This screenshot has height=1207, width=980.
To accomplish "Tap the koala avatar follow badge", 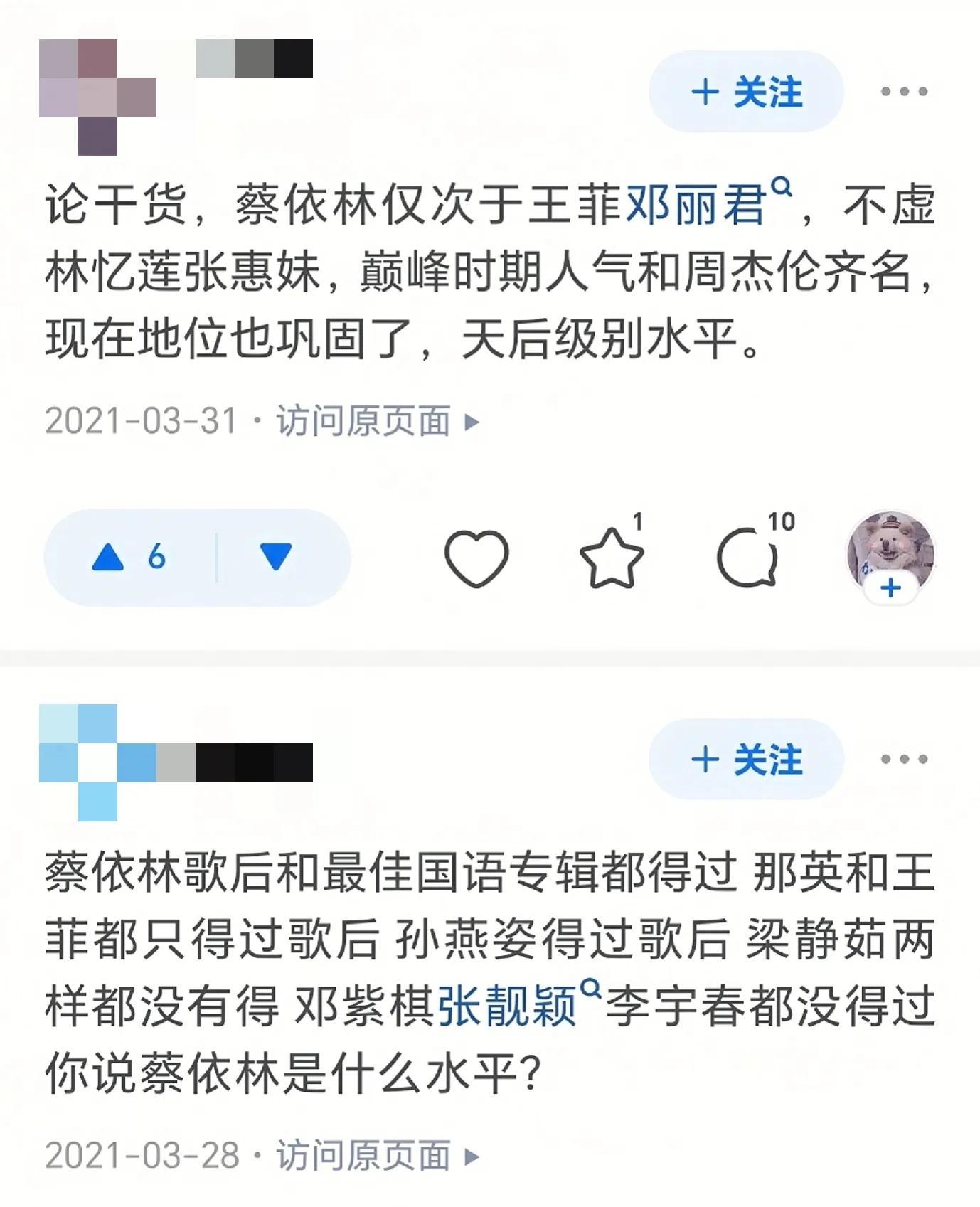I will pyautogui.click(x=890, y=588).
